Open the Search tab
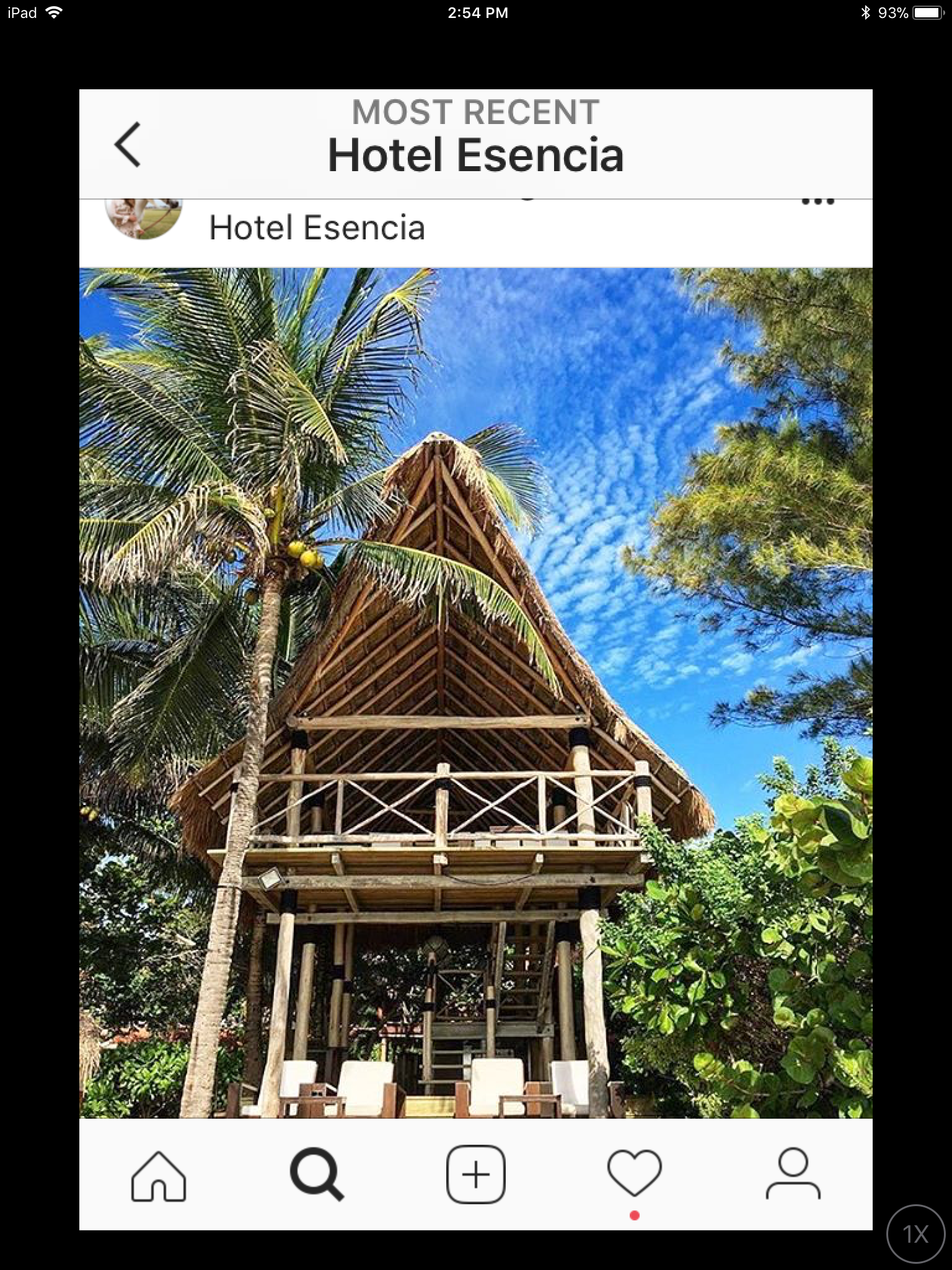 click(317, 1176)
